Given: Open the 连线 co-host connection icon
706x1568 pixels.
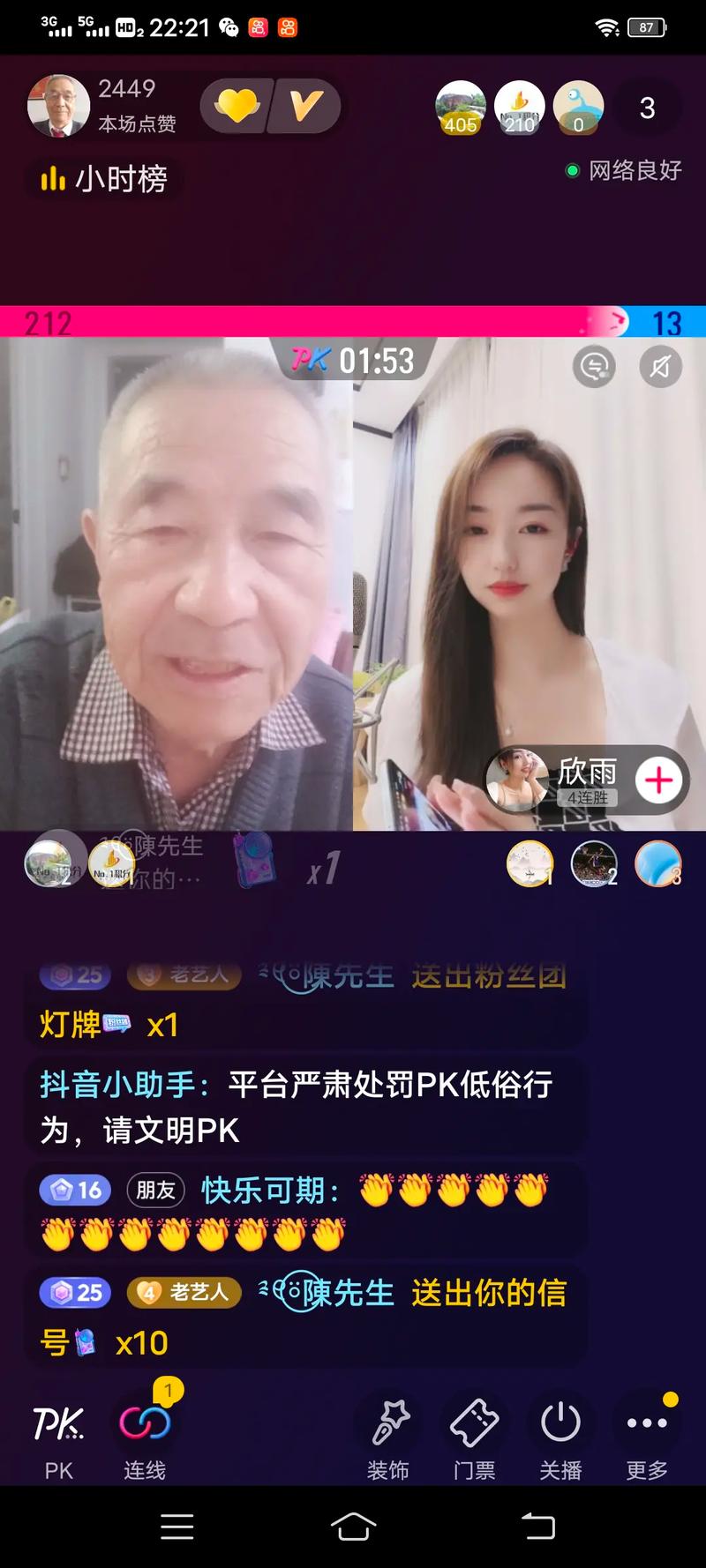Looking at the screenshot, I should (144, 1422).
